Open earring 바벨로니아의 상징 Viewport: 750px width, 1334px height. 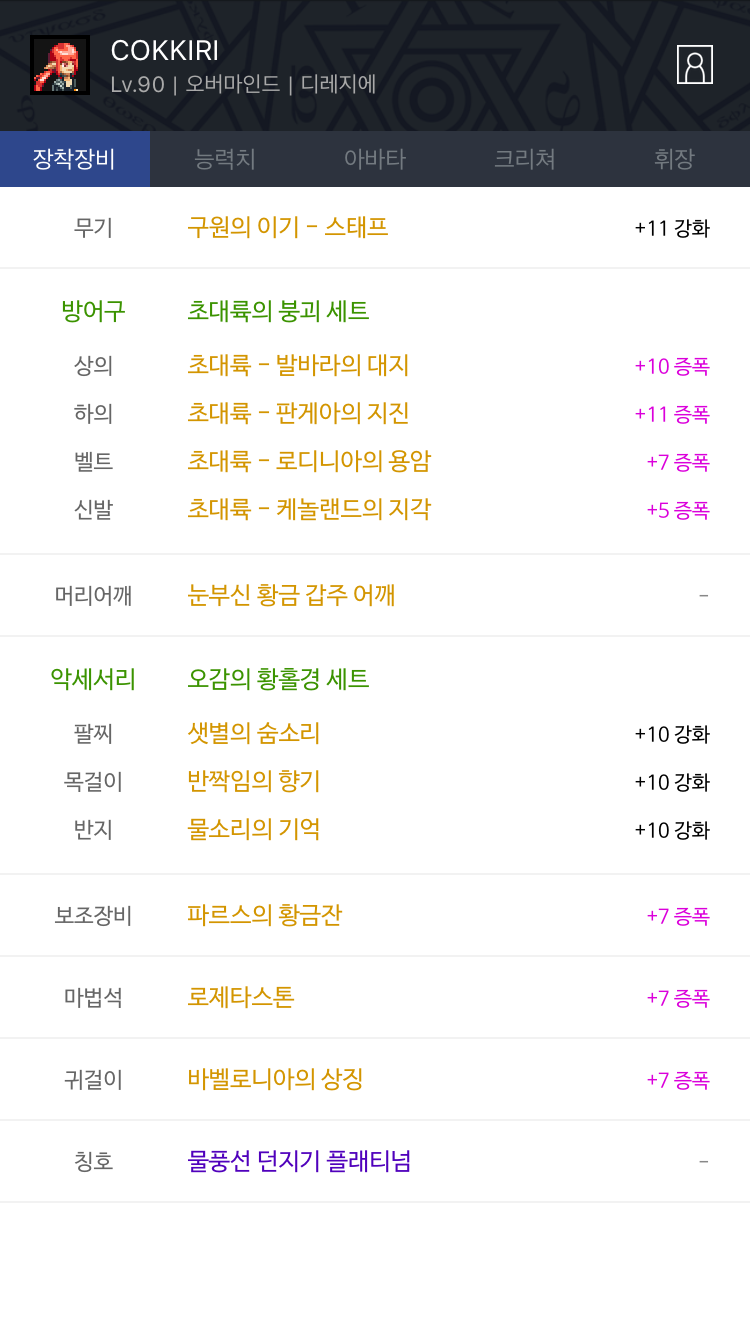[x=275, y=1079]
